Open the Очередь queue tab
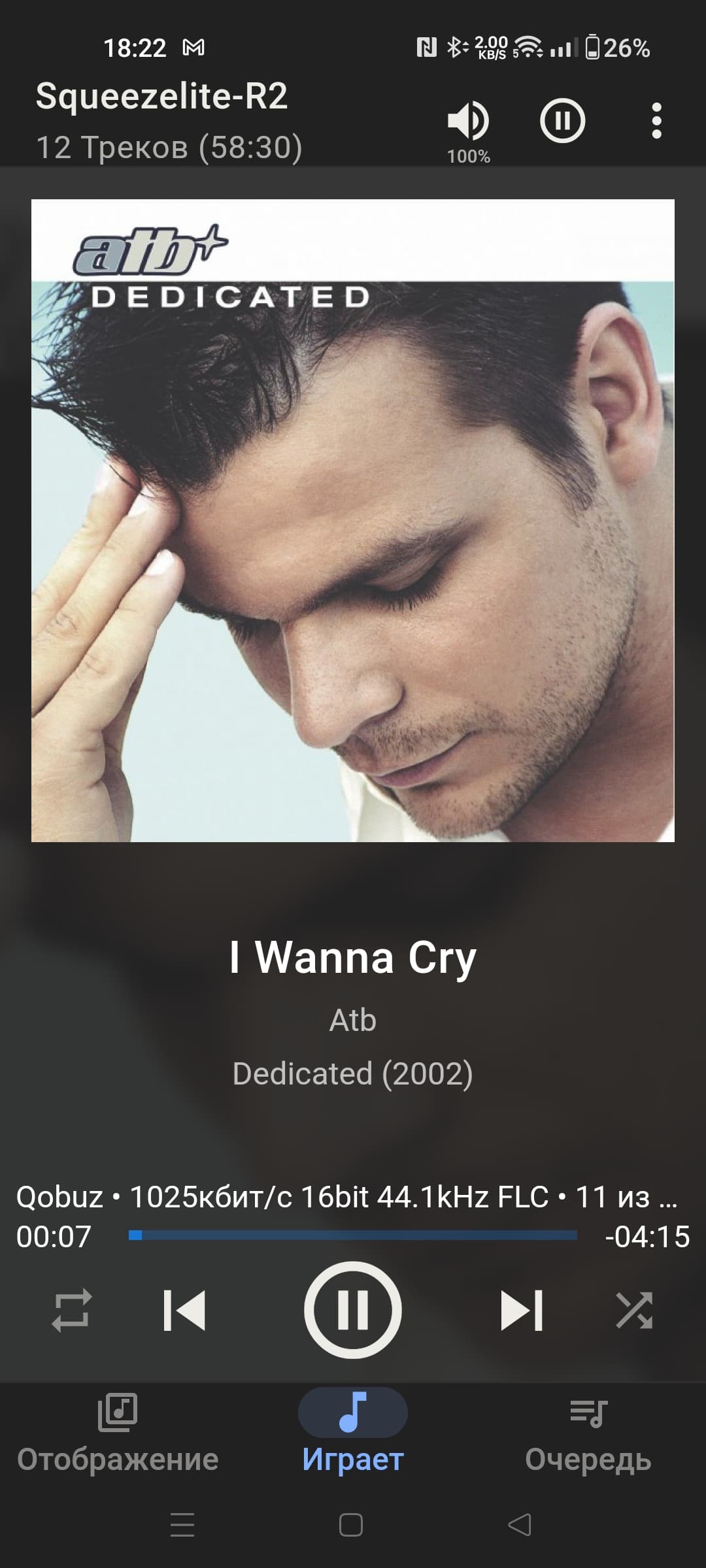The image size is (706, 1568). (x=588, y=1434)
